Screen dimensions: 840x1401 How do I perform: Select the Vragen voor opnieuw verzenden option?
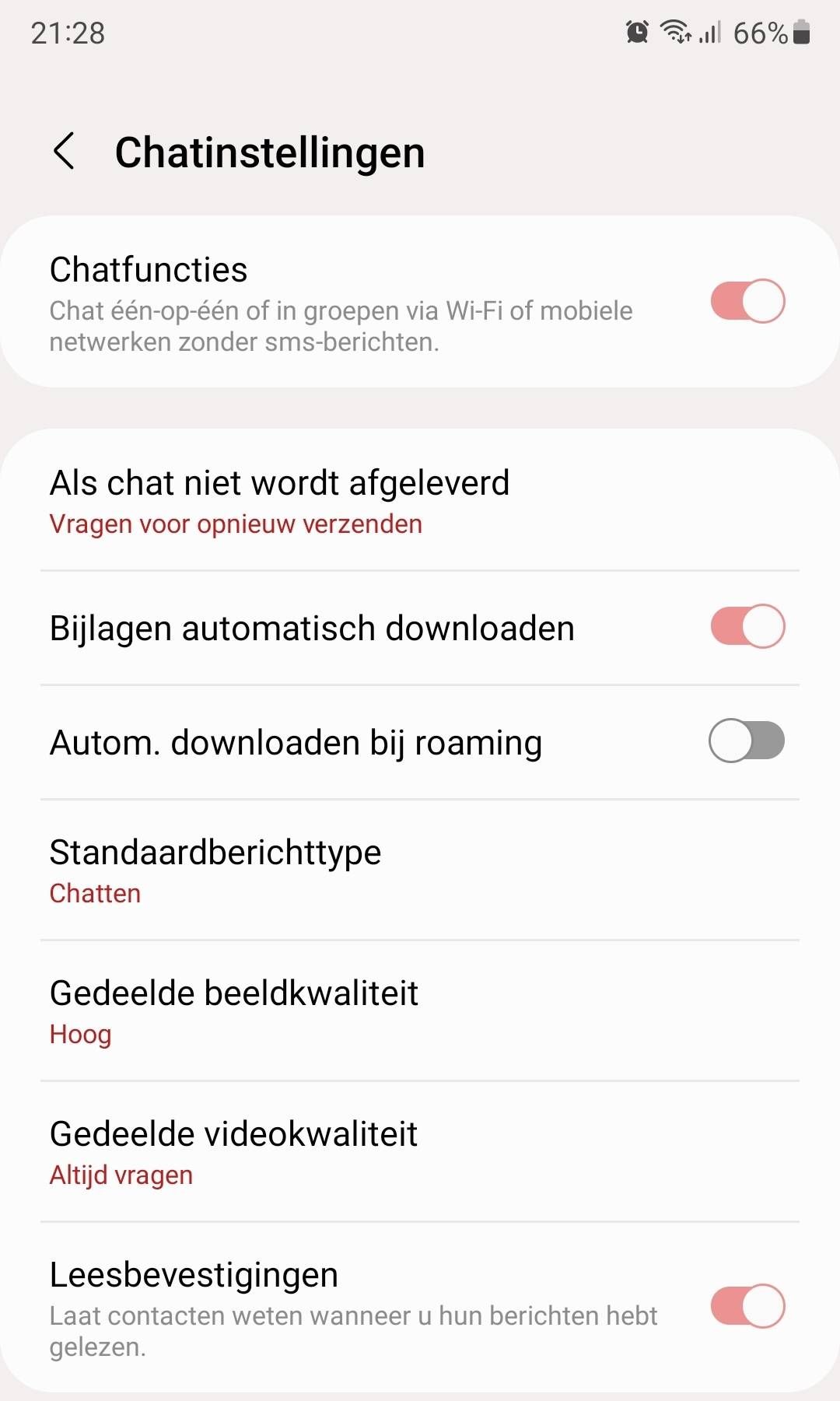(x=235, y=524)
